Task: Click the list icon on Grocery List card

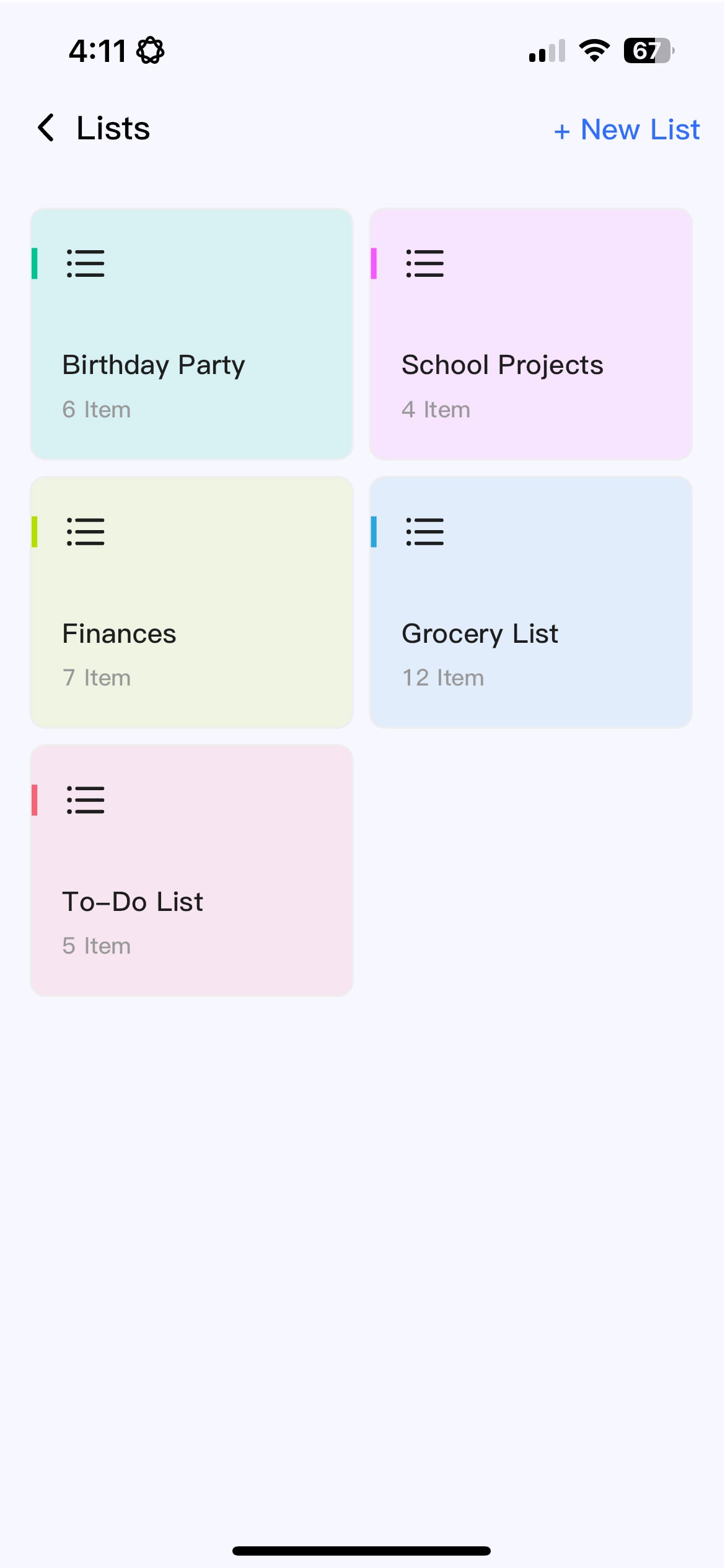Action: pyautogui.click(x=424, y=531)
